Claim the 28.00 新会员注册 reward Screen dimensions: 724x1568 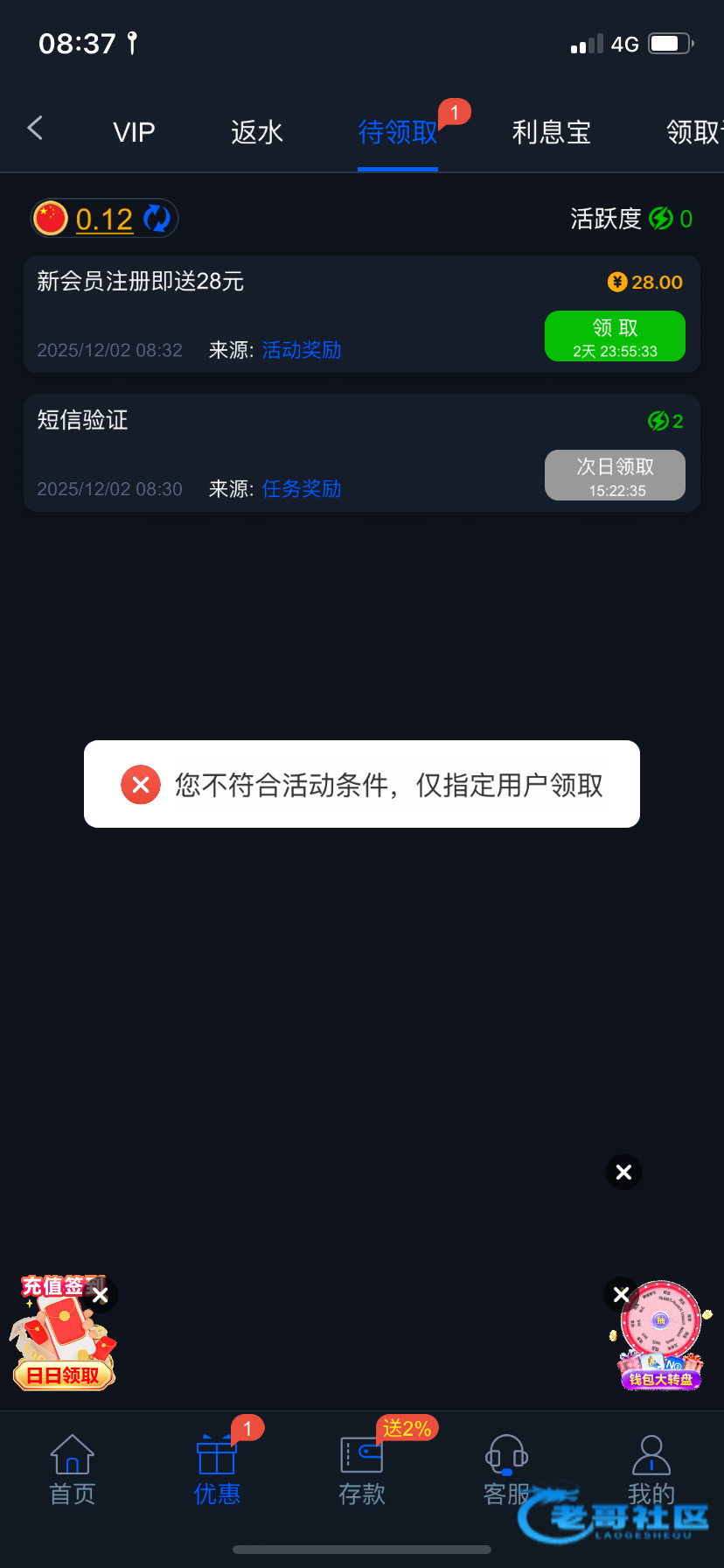tap(615, 336)
